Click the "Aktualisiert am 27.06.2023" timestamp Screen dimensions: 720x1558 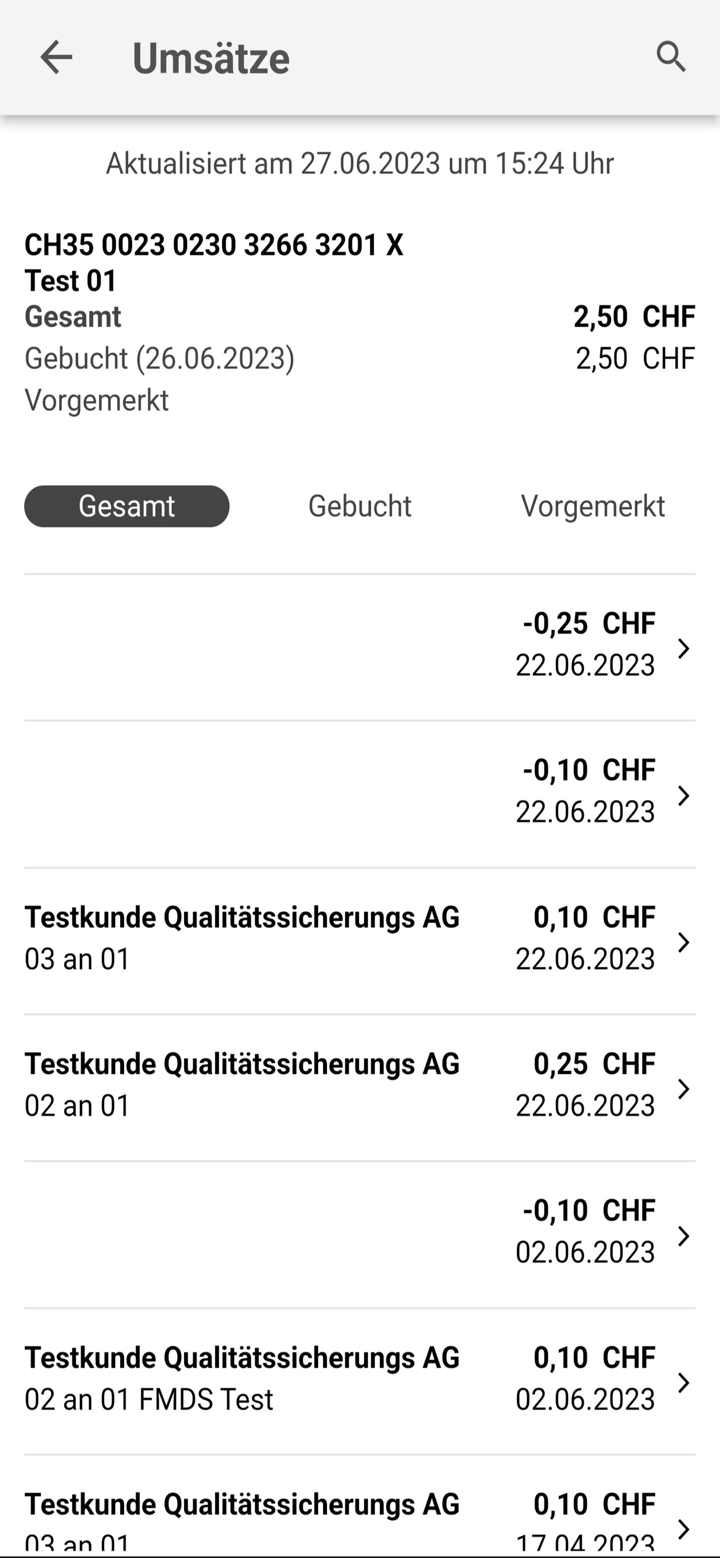[x=360, y=163]
